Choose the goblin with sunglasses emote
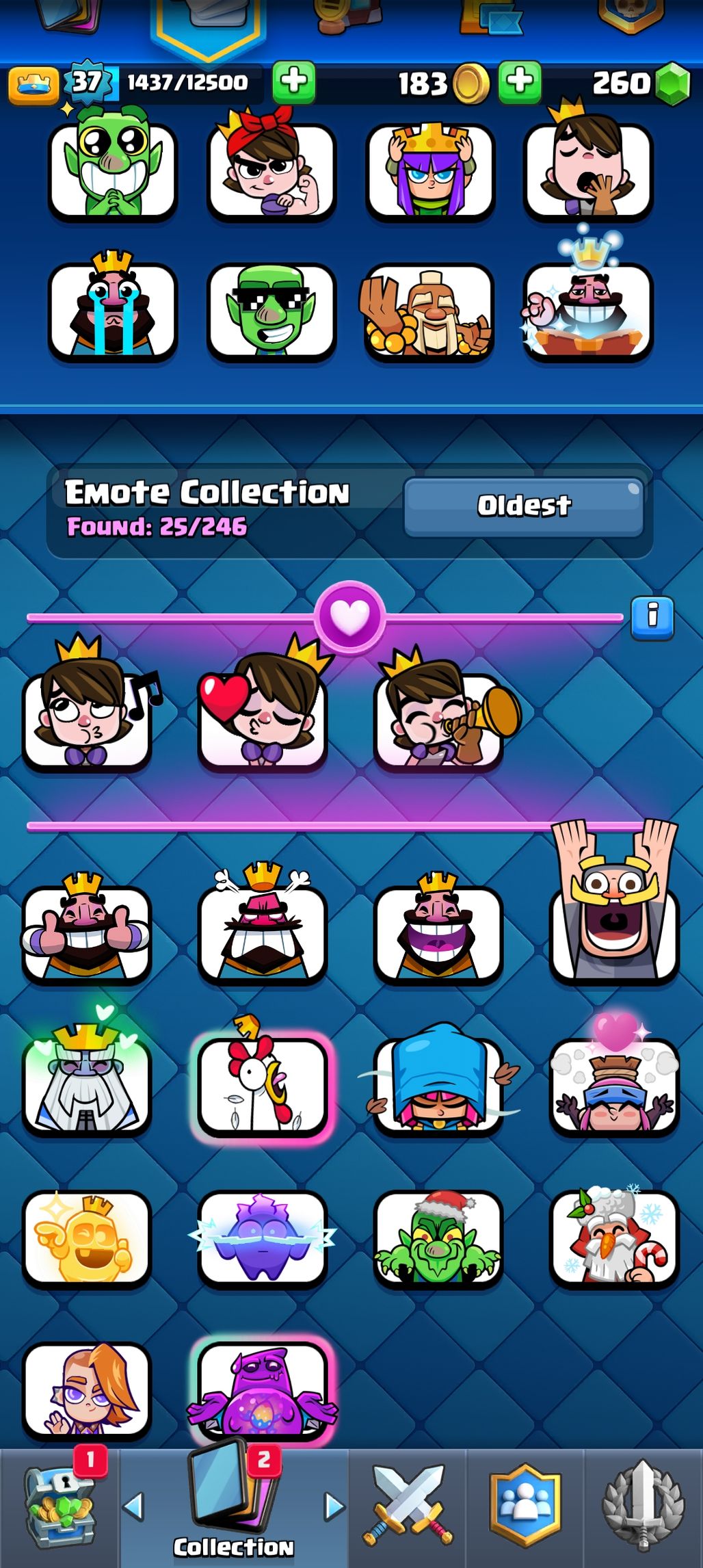The height and width of the screenshot is (1568, 703). coord(271,311)
